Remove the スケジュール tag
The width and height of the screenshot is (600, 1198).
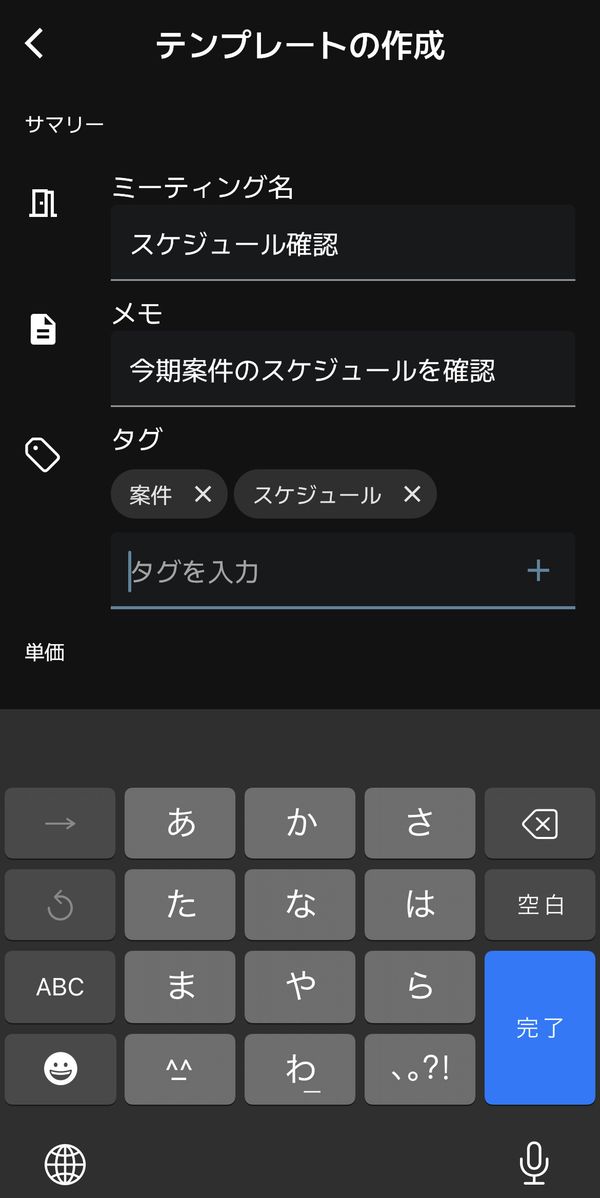pos(412,494)
